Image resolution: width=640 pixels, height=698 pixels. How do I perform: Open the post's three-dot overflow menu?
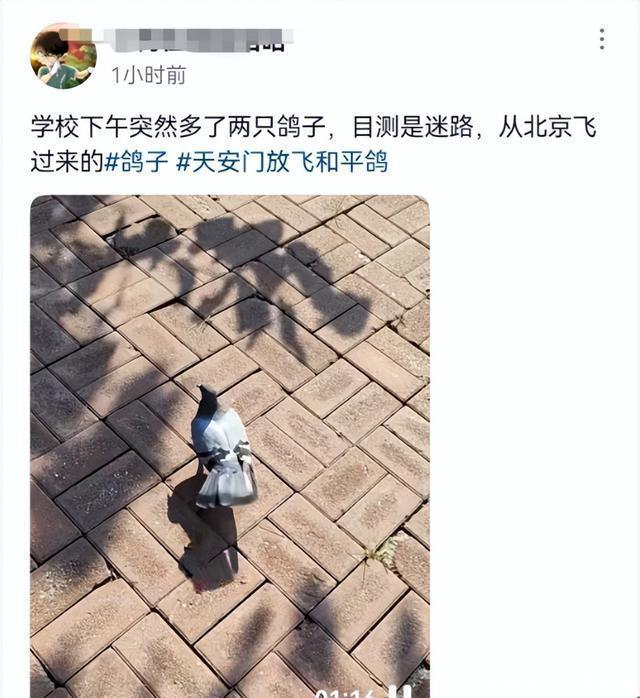coord(601,39)
